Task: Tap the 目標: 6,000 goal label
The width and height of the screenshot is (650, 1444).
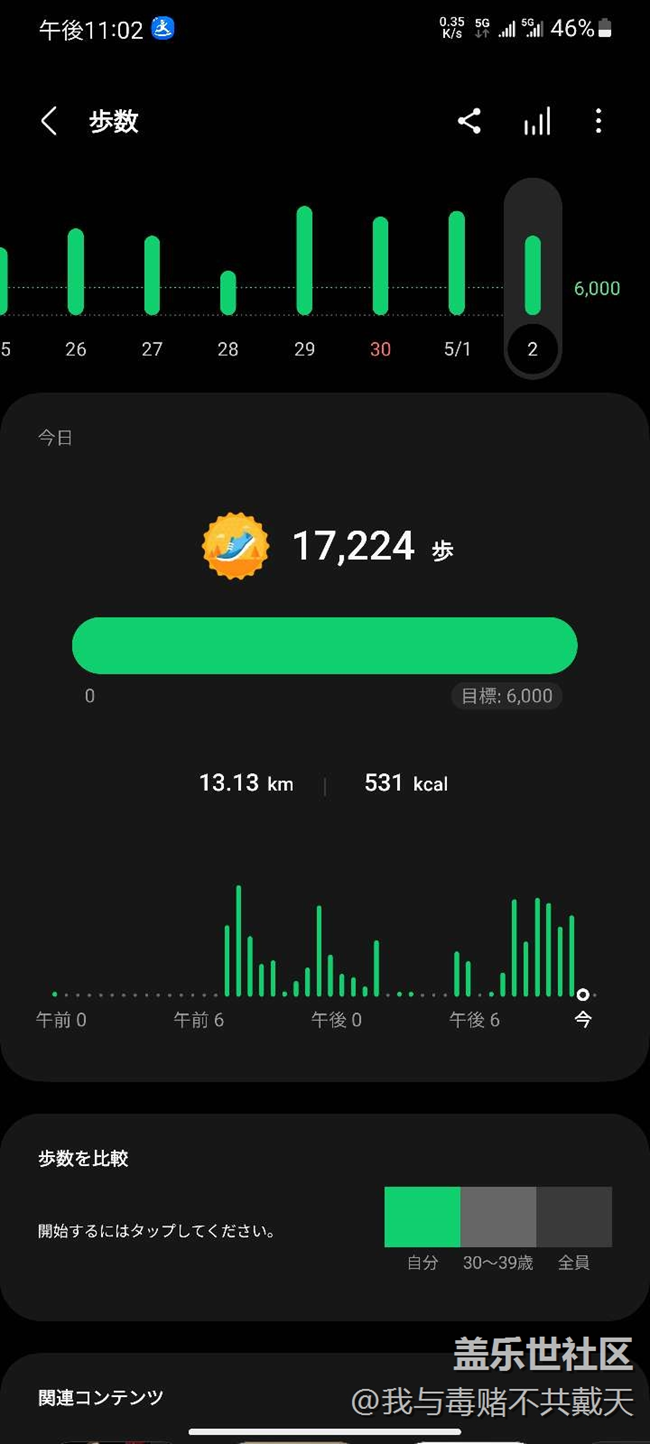Action: (507, 696)
